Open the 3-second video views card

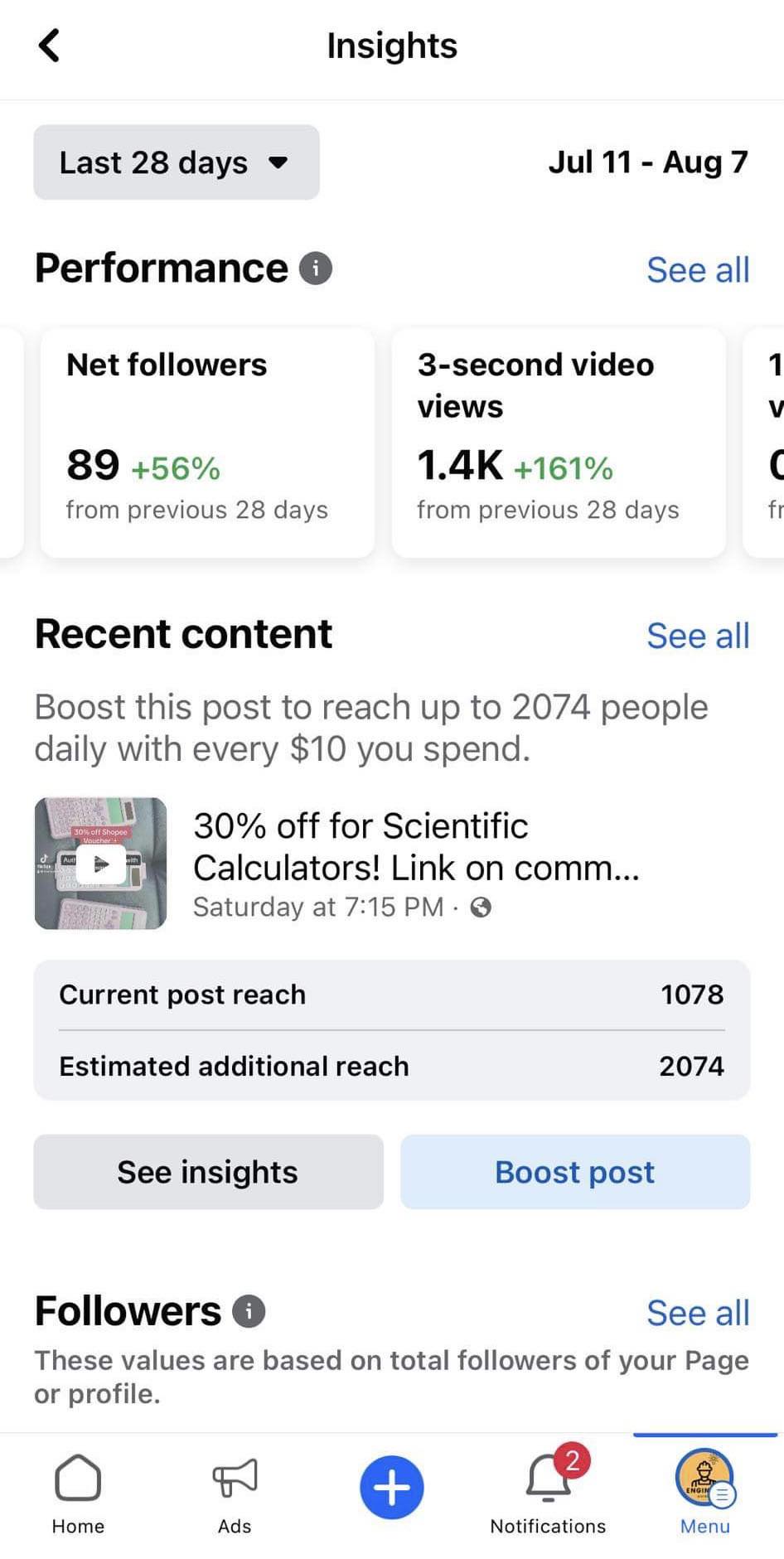558,442
